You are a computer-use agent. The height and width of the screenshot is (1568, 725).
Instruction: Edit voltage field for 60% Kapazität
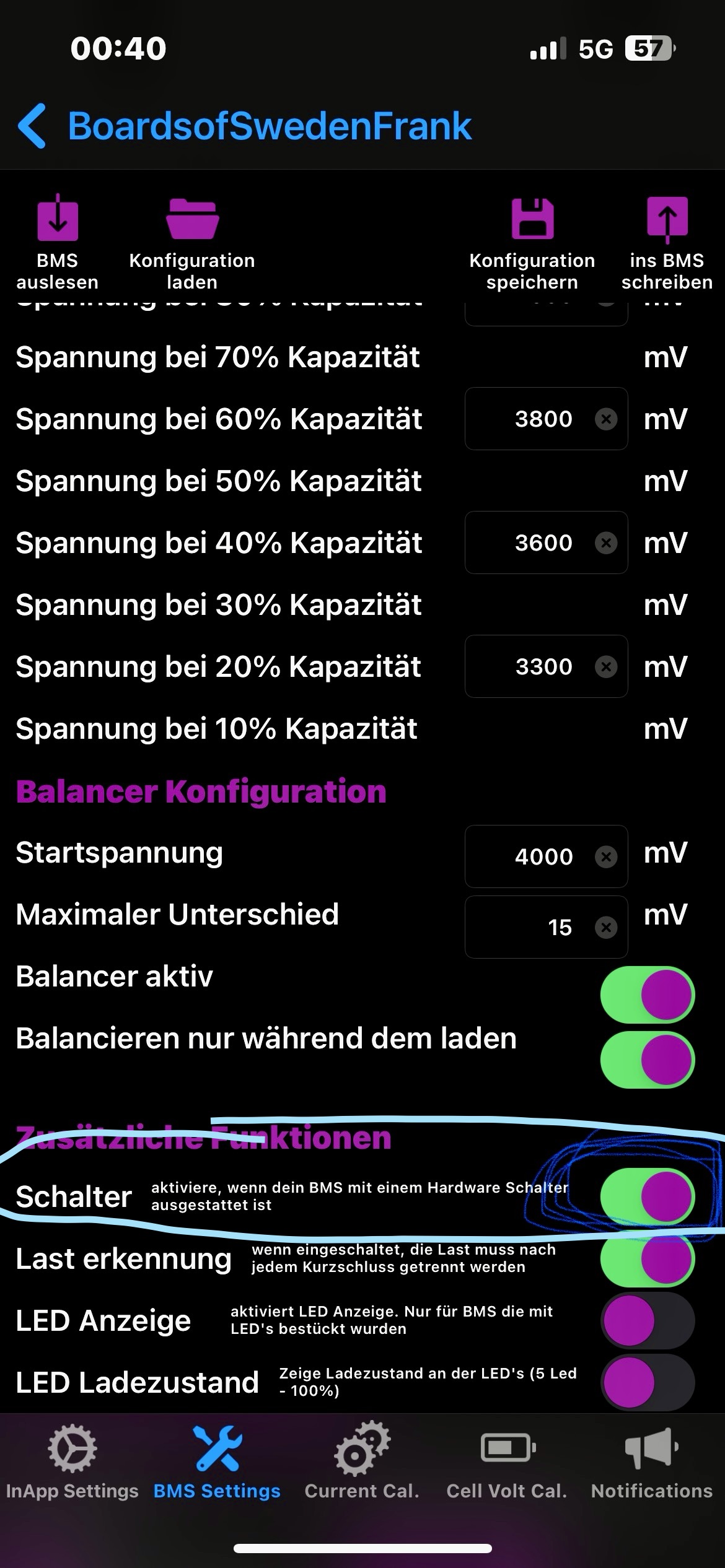[546, 419]
